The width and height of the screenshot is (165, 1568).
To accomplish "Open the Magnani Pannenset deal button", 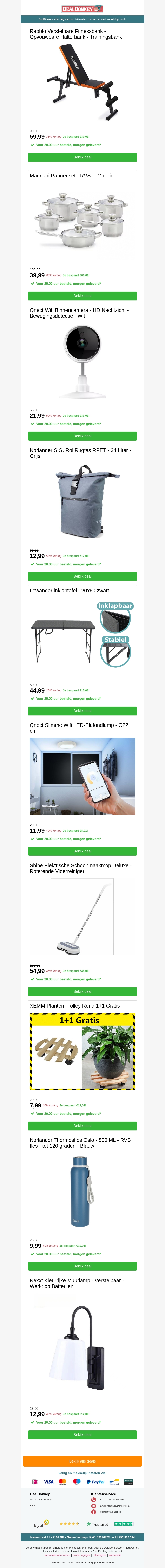I will [x=82, y=296].
